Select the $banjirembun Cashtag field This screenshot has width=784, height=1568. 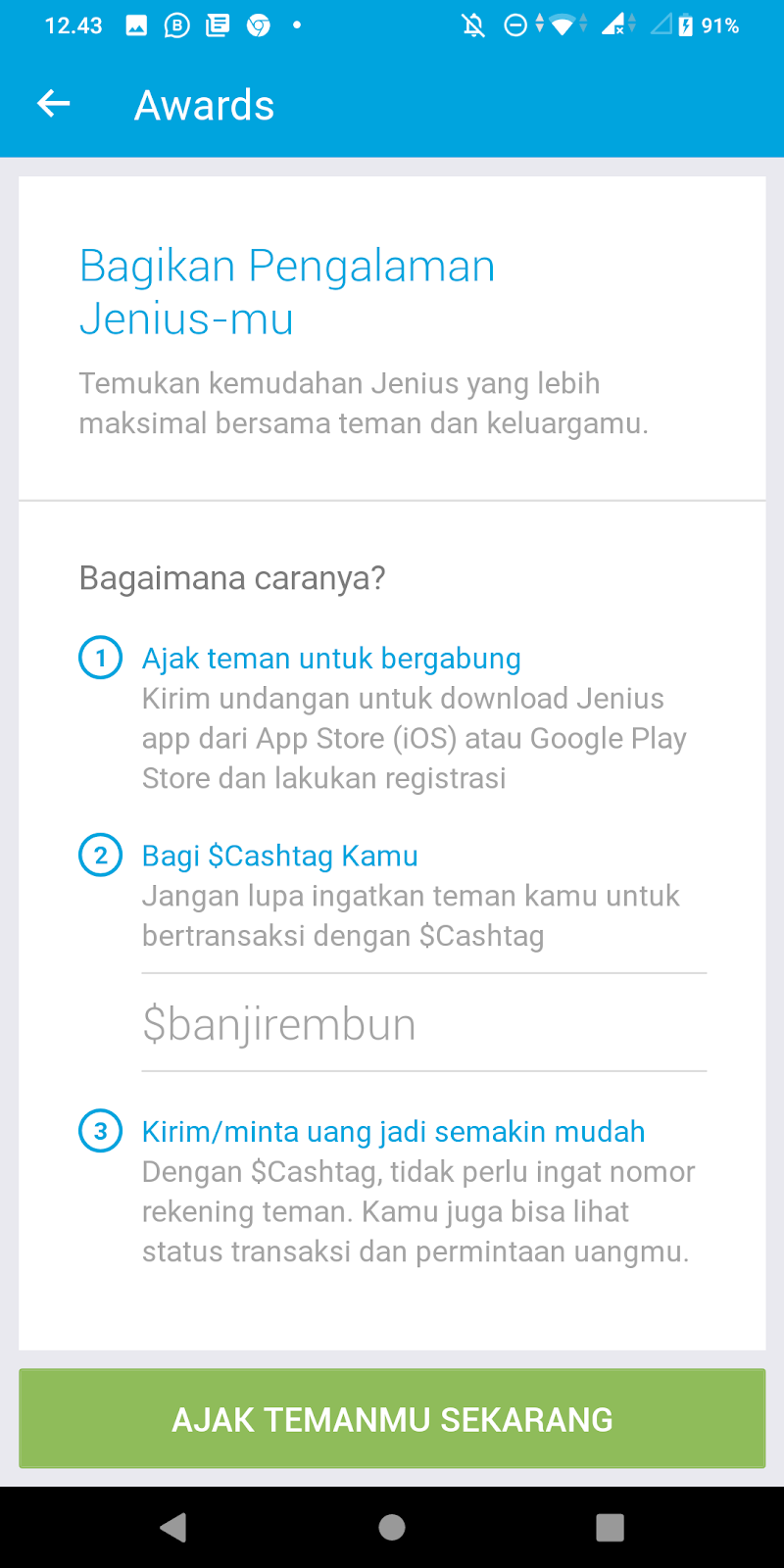point(423,1023)
